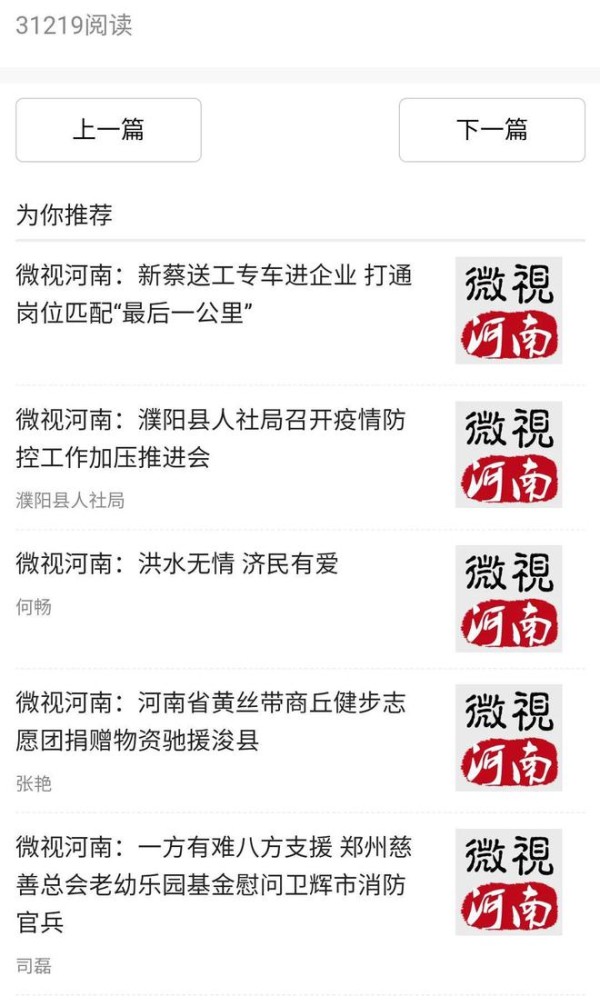Open article about 新蔡送工专车进企业
Viewport: 600px width, 1006px height.
tap(215, 294)
